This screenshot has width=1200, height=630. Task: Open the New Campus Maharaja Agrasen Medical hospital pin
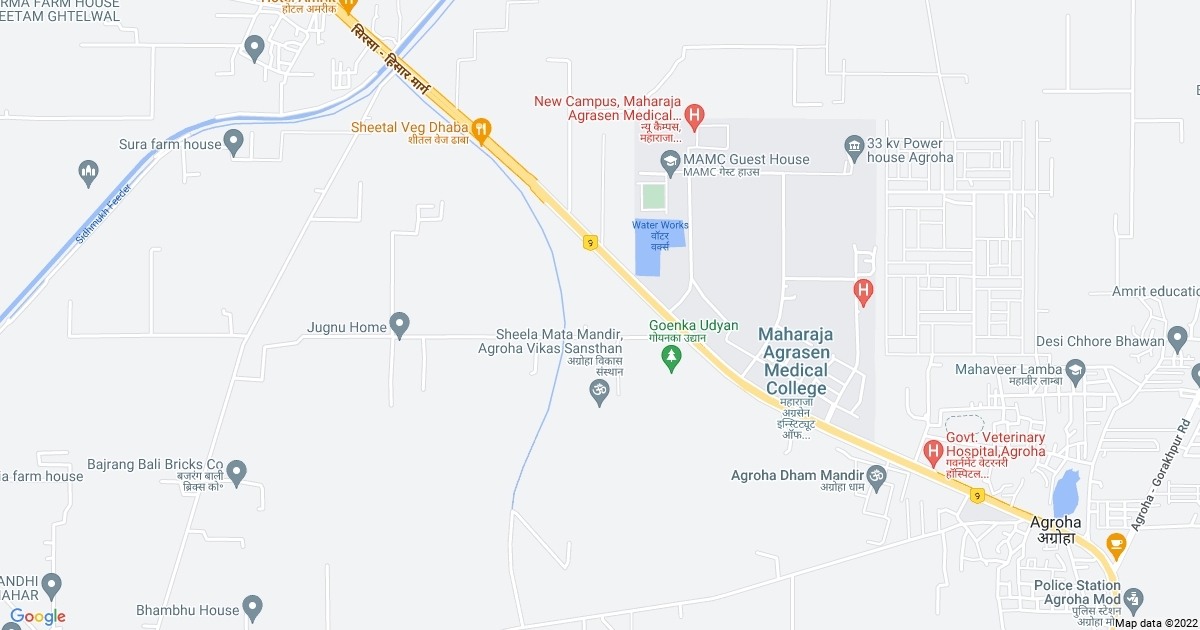[696, 115]
